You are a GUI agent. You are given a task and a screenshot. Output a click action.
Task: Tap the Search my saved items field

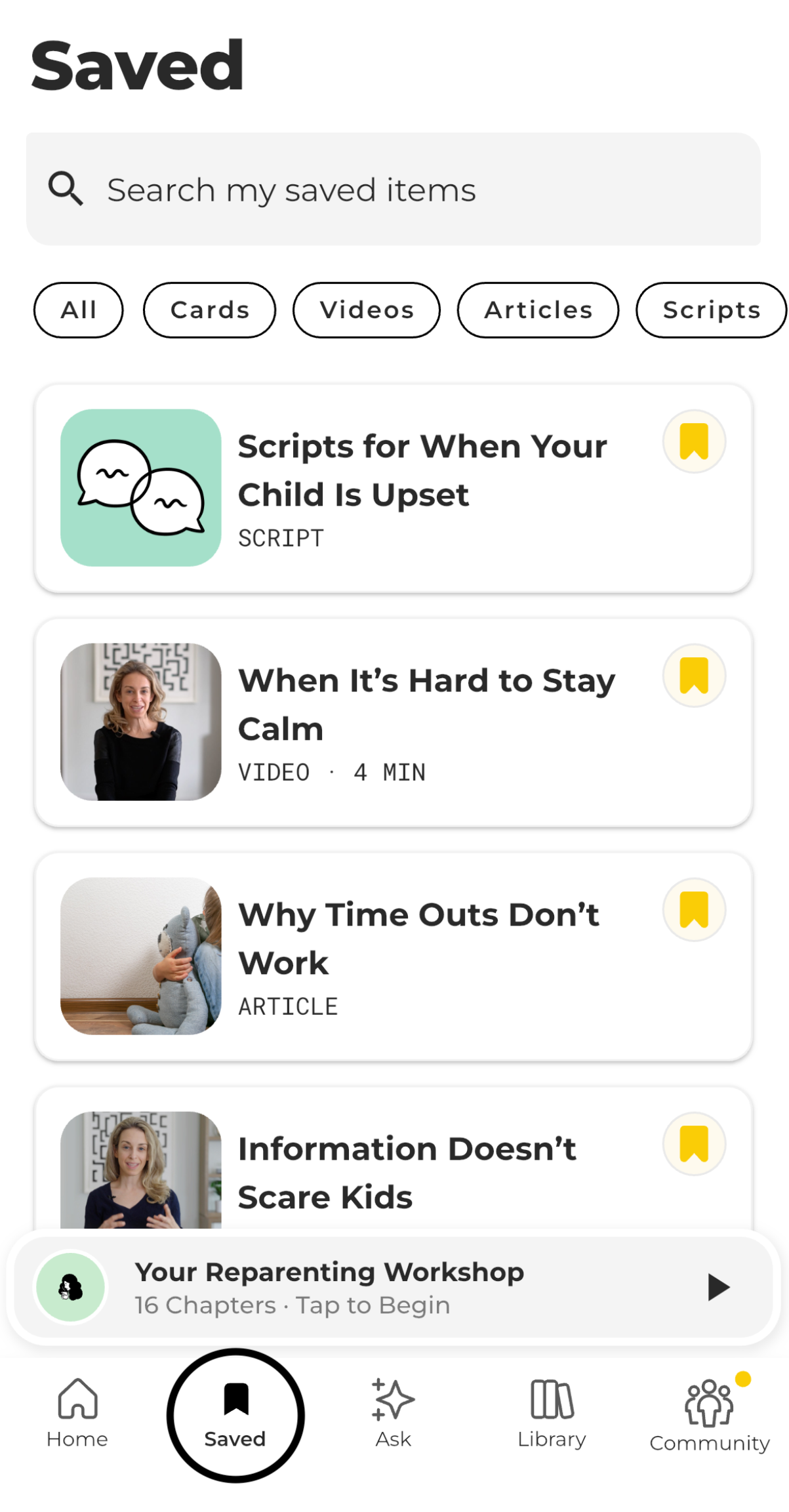click(394, 190)
